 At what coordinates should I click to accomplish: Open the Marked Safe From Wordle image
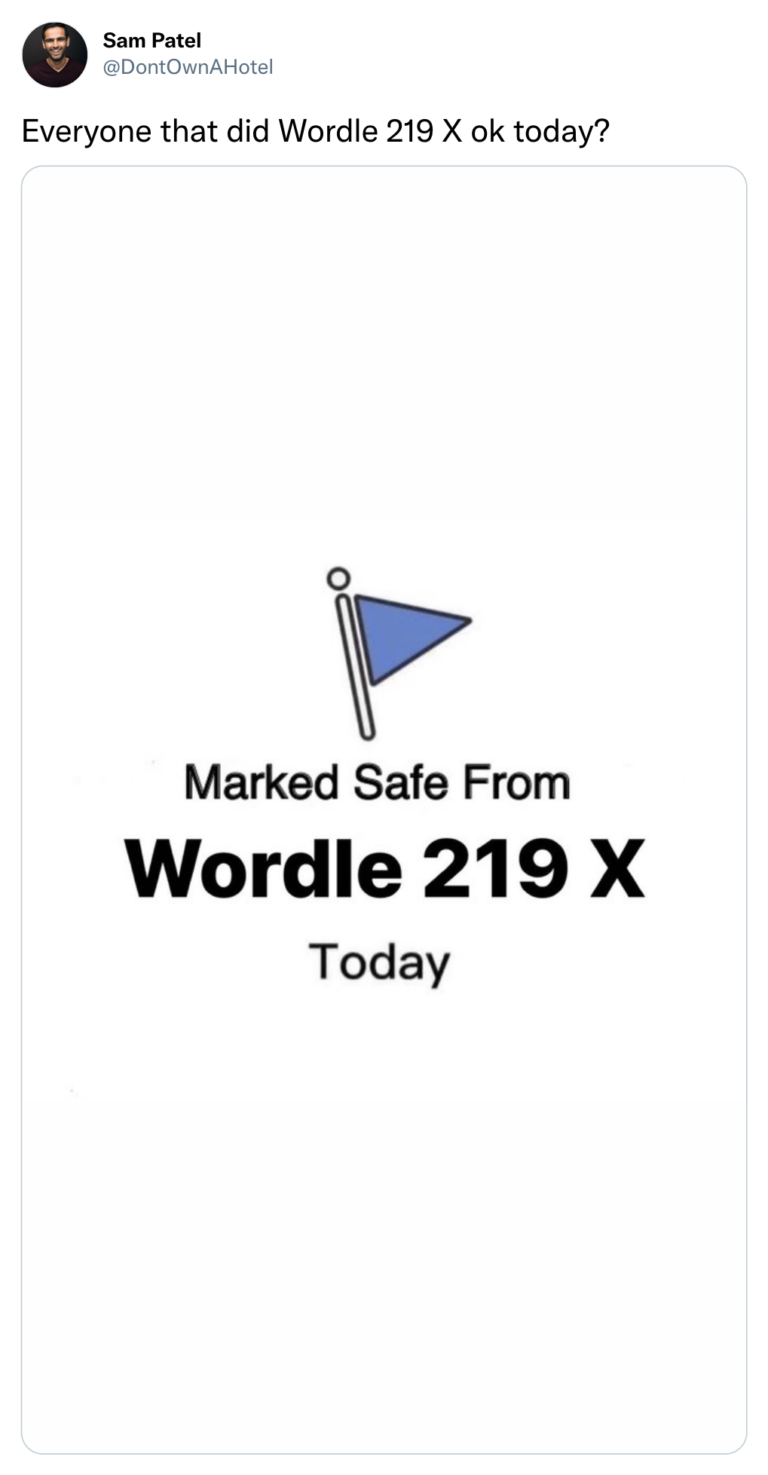click(x=384, y=809)
